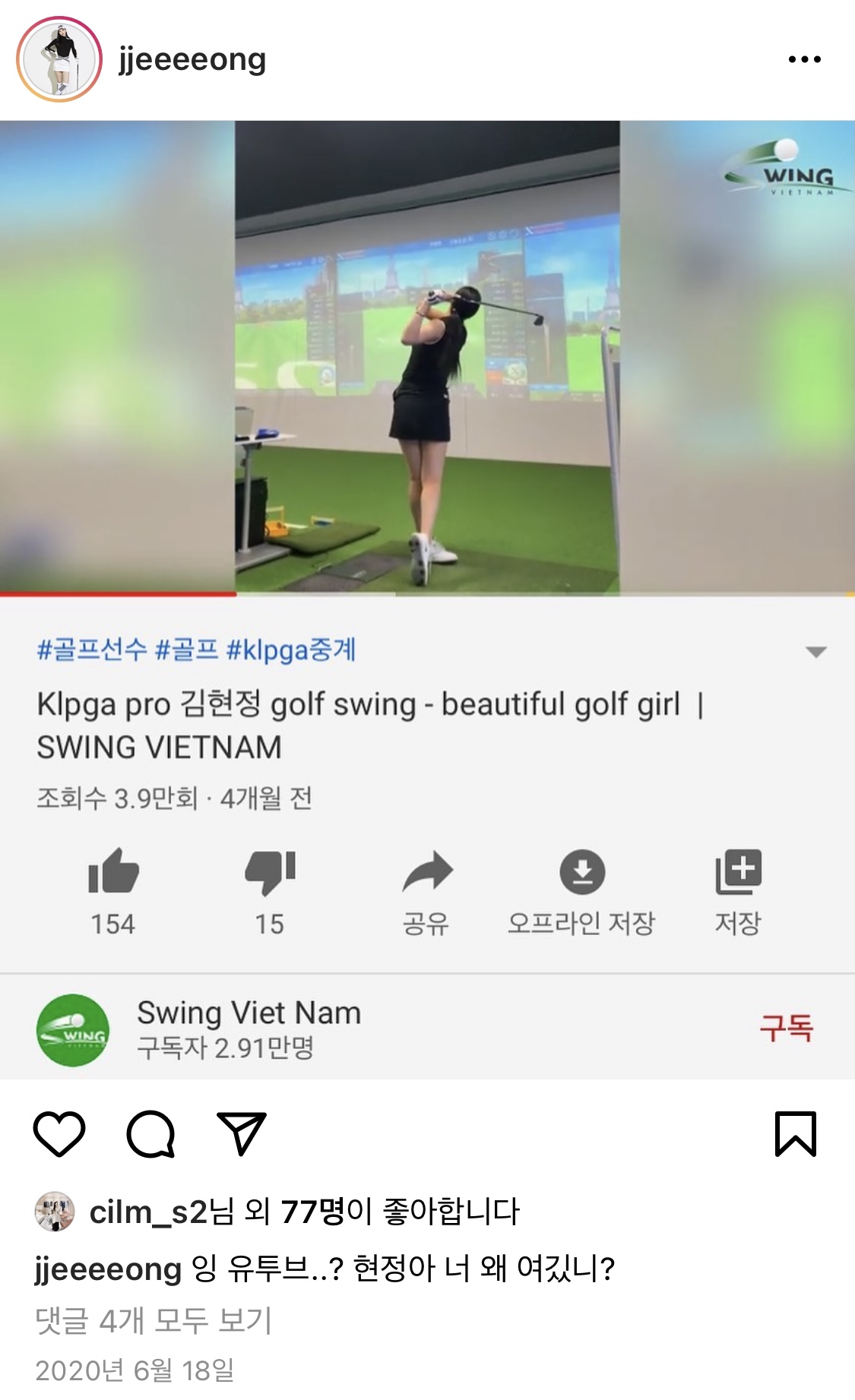Bookmark this post
855x1400 pixels.
(796, 1134)
